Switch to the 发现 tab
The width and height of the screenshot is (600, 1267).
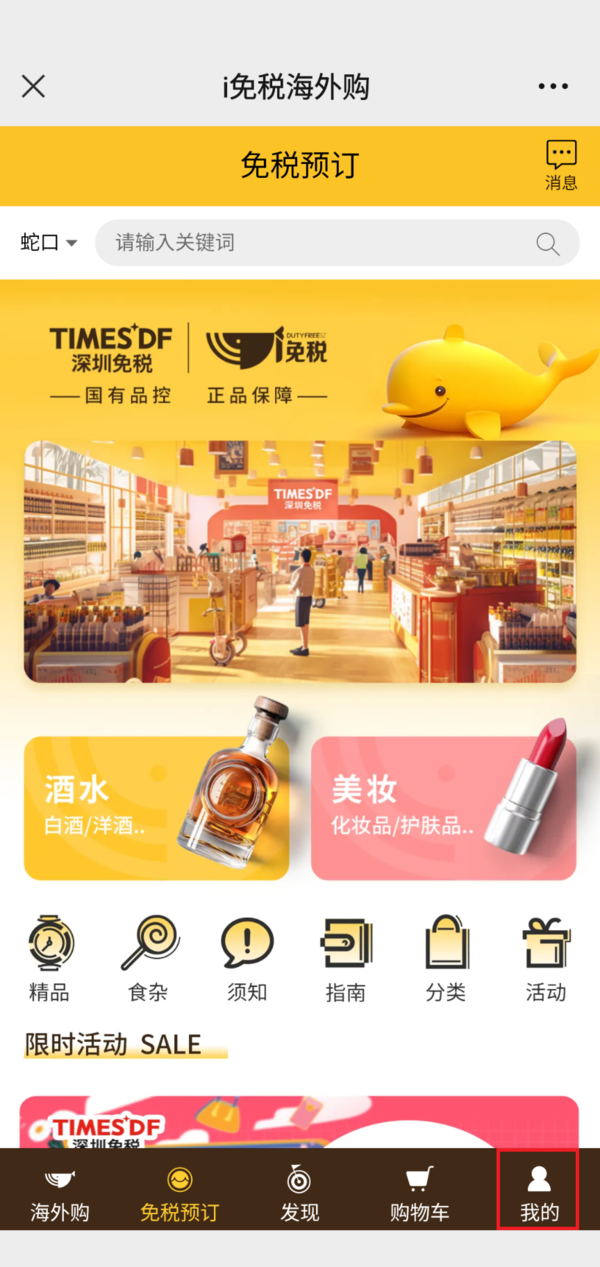(300, 1192)
